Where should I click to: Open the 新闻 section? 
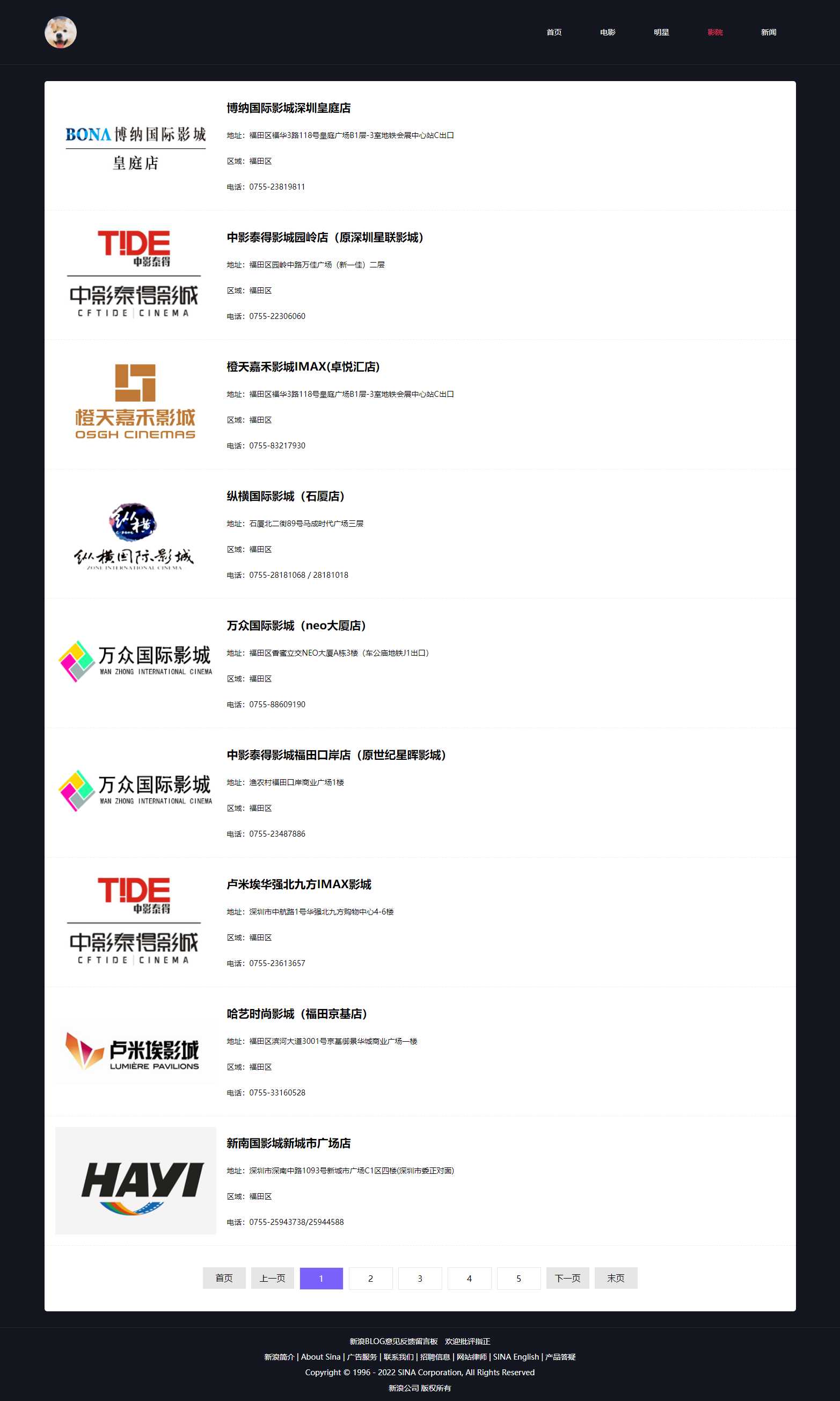point(768,32)
